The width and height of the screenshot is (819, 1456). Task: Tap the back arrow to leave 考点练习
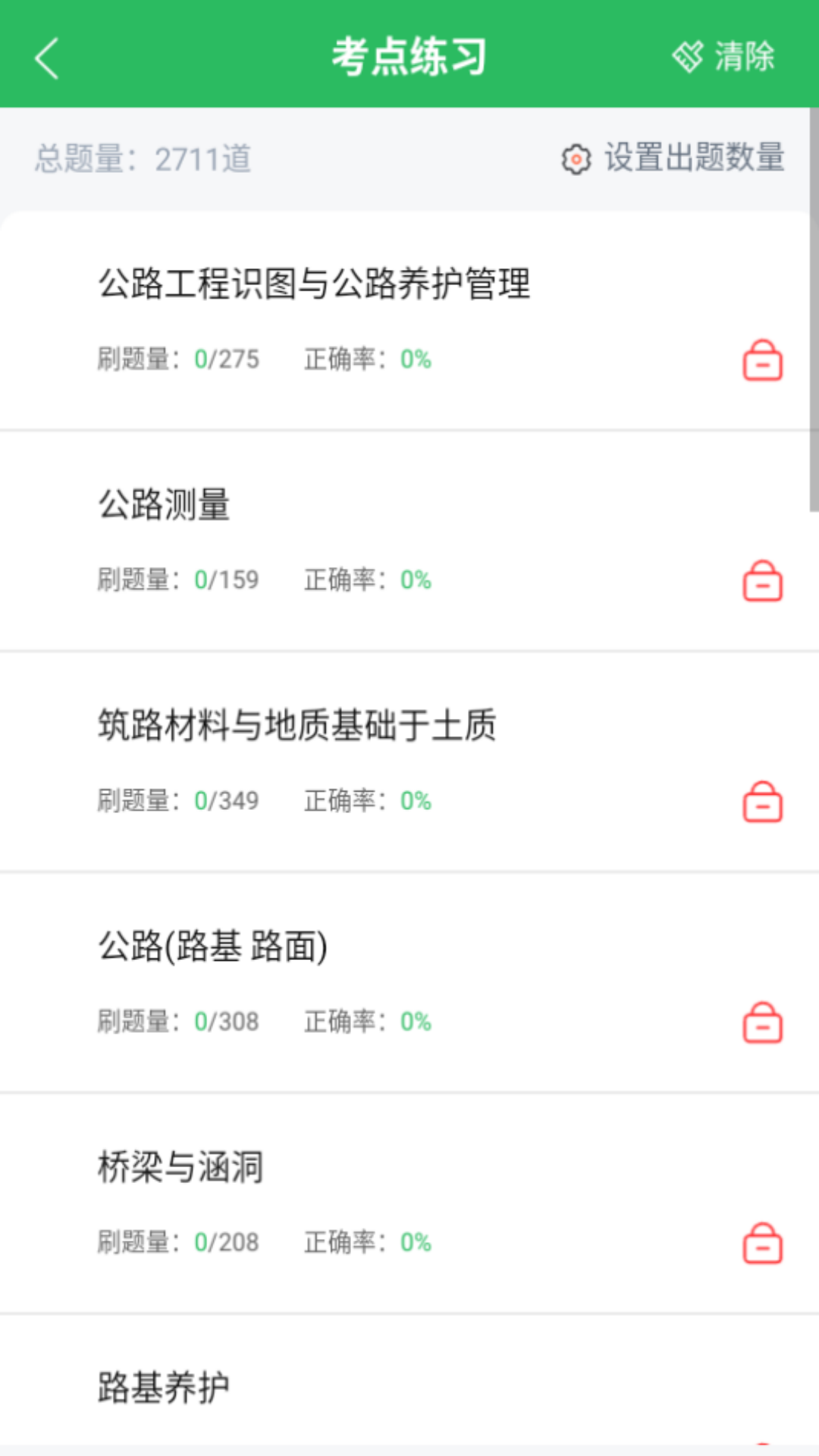click(47, 57)
